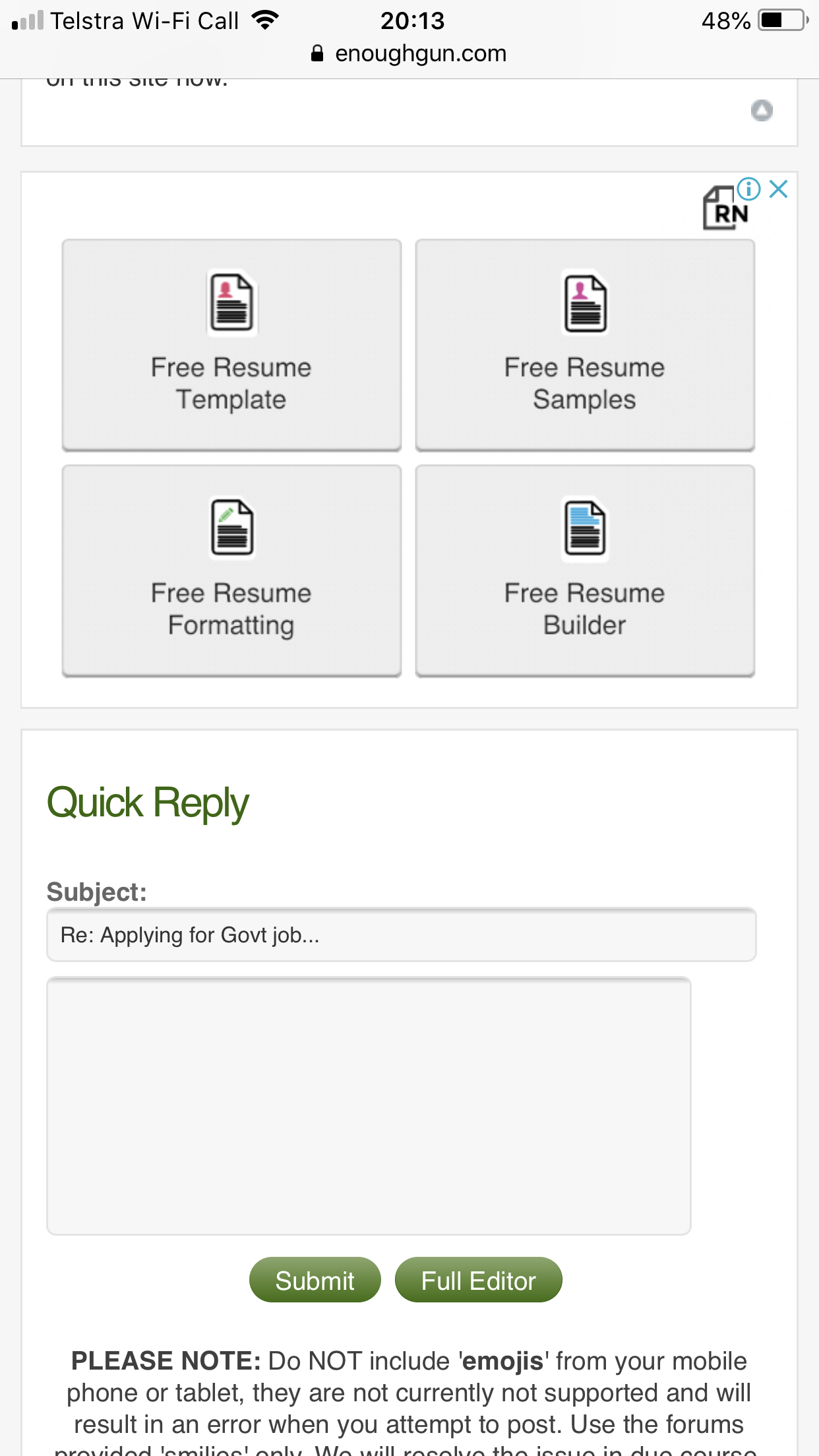Tap the enoughgun.com address bar
The image size is (819, 1456).
point(409,53)
